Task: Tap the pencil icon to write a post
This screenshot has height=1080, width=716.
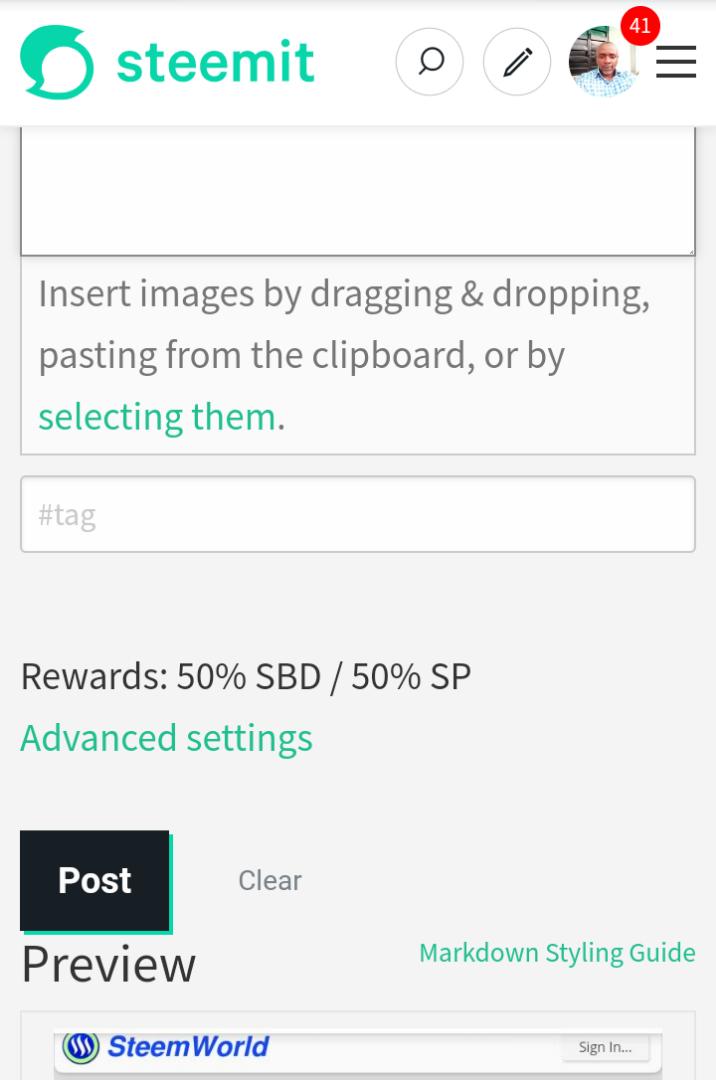Action: click(x=516, y=62)
